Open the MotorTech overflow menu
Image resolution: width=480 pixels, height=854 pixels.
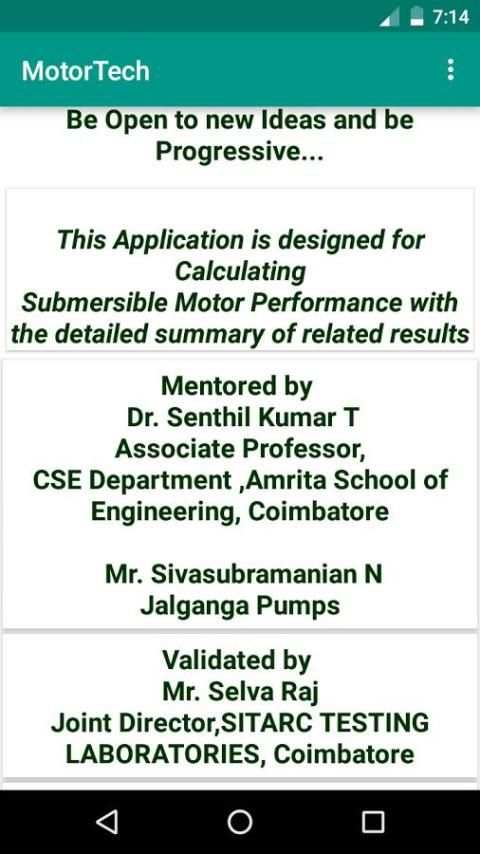(x=450, y=70)
